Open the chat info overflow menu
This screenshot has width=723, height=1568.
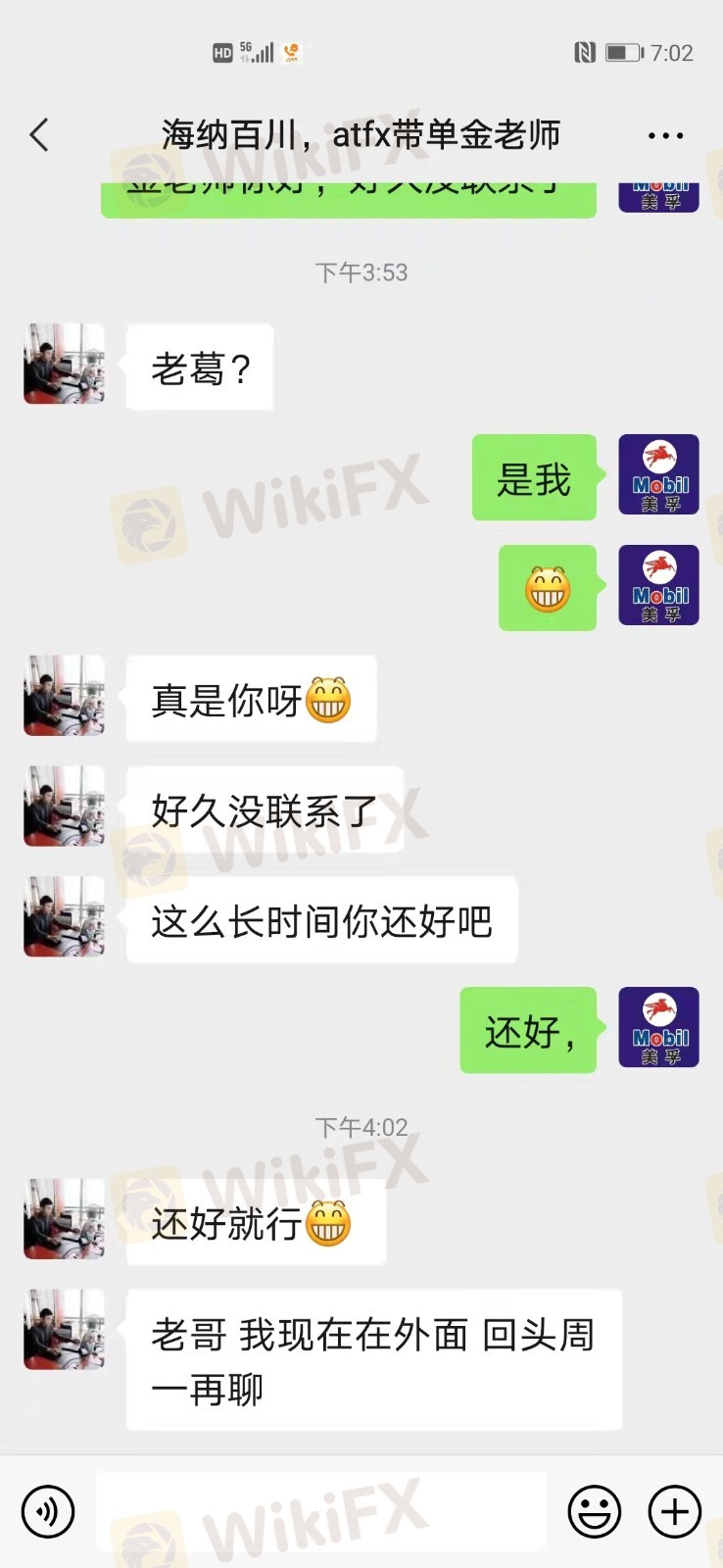click(x=665, y=135)
